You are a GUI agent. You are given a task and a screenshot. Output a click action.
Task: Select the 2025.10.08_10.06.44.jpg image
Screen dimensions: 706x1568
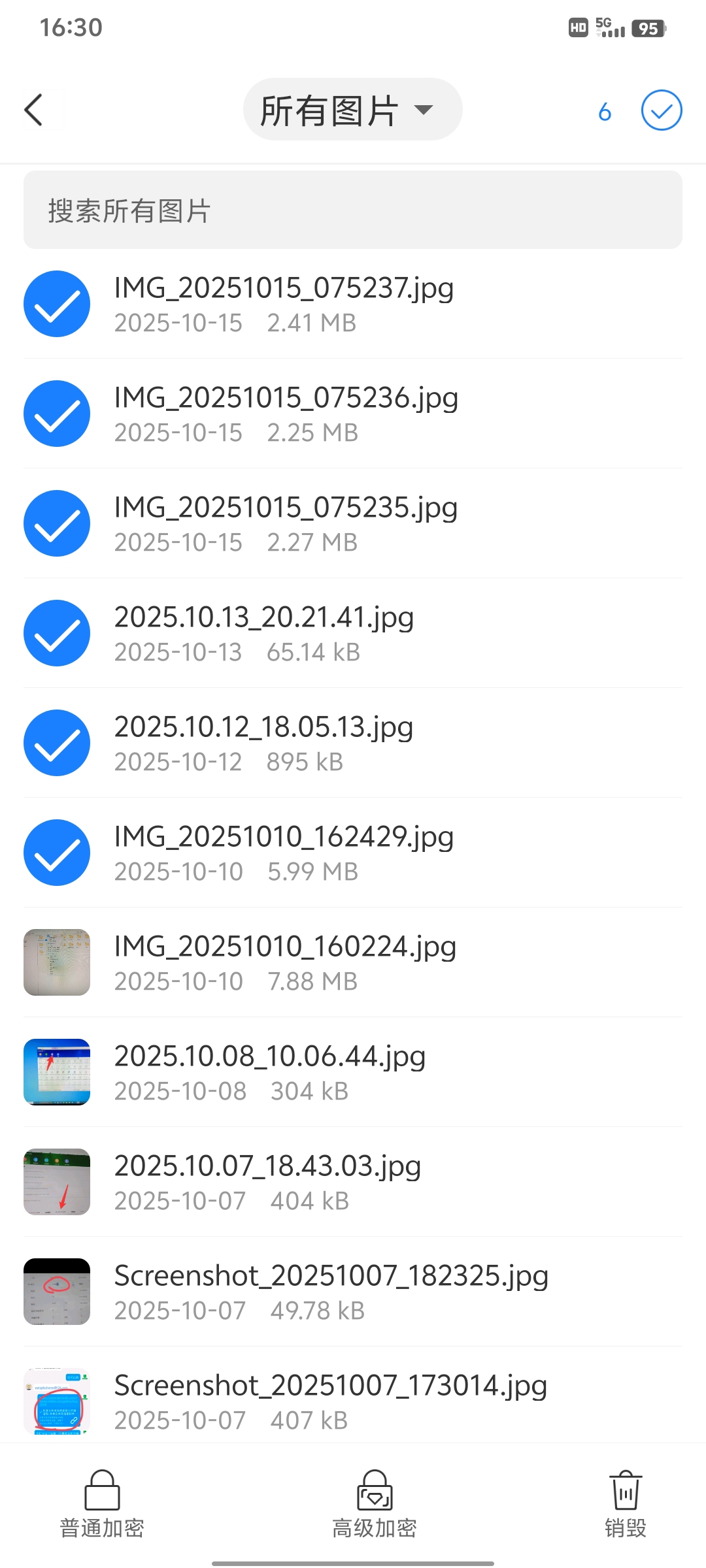coord(57,1072)
